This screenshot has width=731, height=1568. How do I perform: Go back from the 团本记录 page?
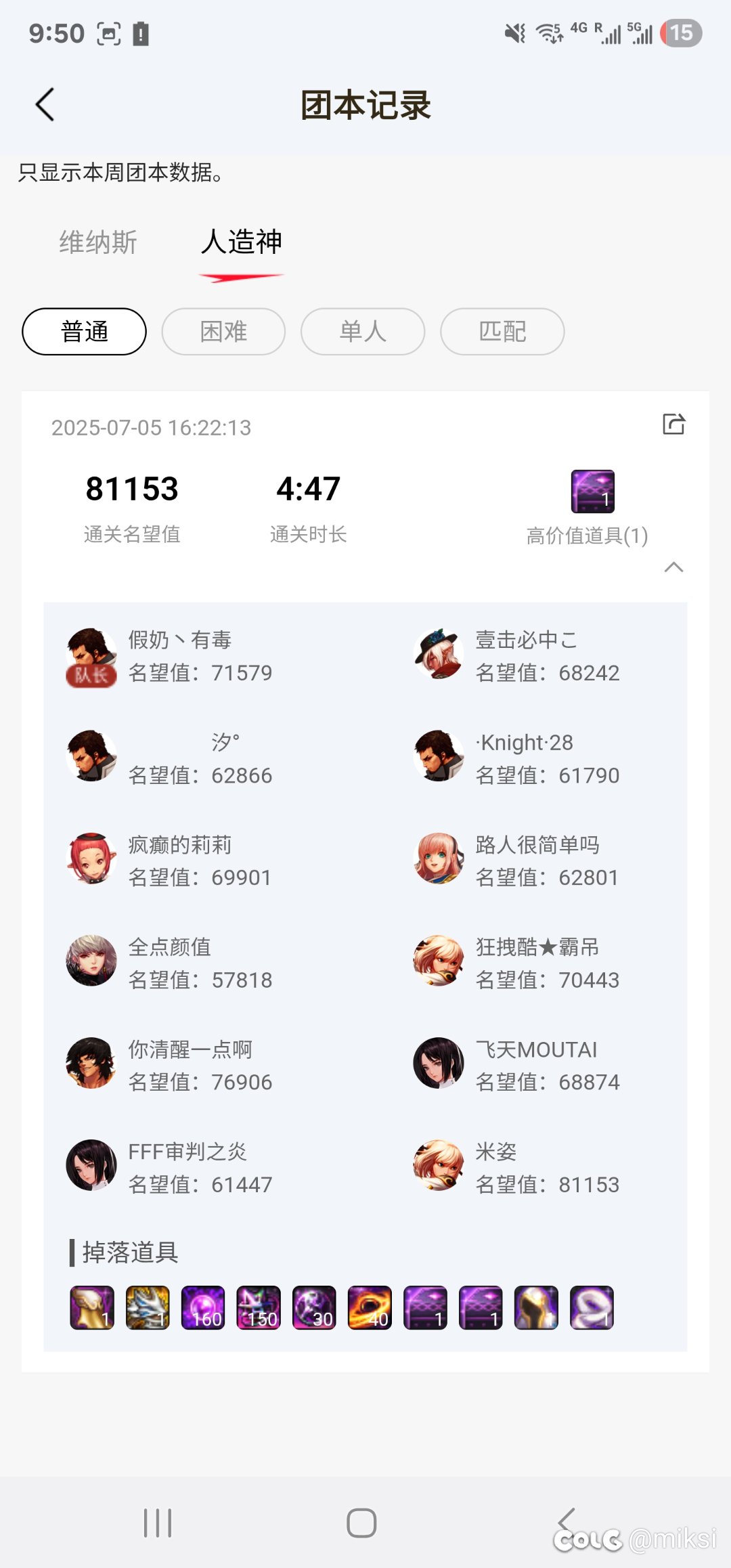click(x=45, y=105)
